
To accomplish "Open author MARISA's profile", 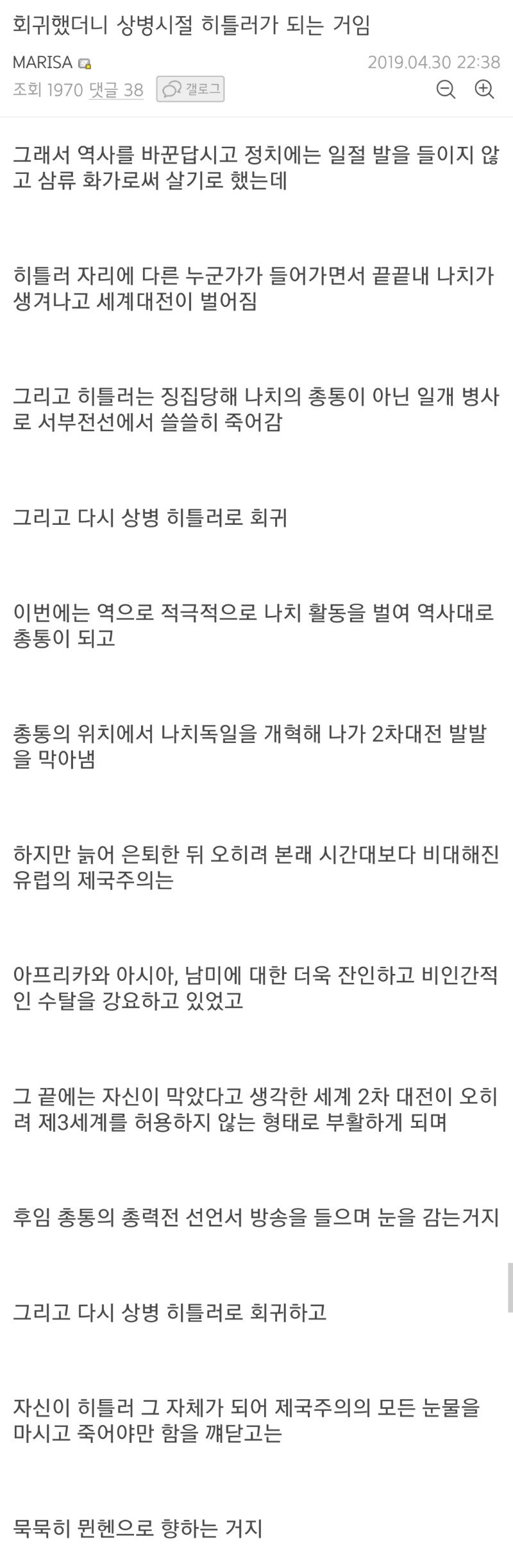I will pyautogui.click(x=43, y=62).
